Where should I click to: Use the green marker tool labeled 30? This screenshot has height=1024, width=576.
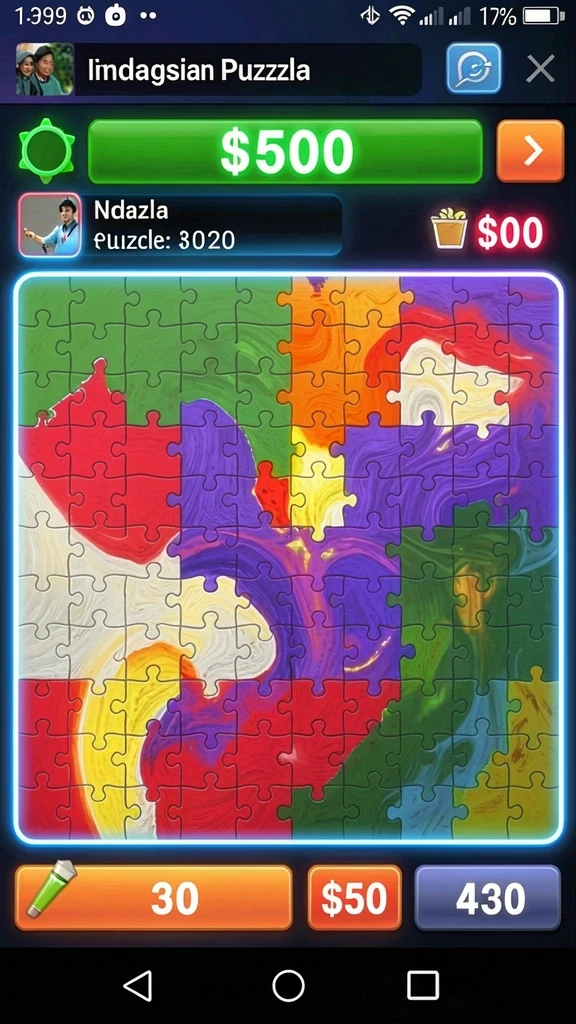pyautogui.click(x=153, y=897)
